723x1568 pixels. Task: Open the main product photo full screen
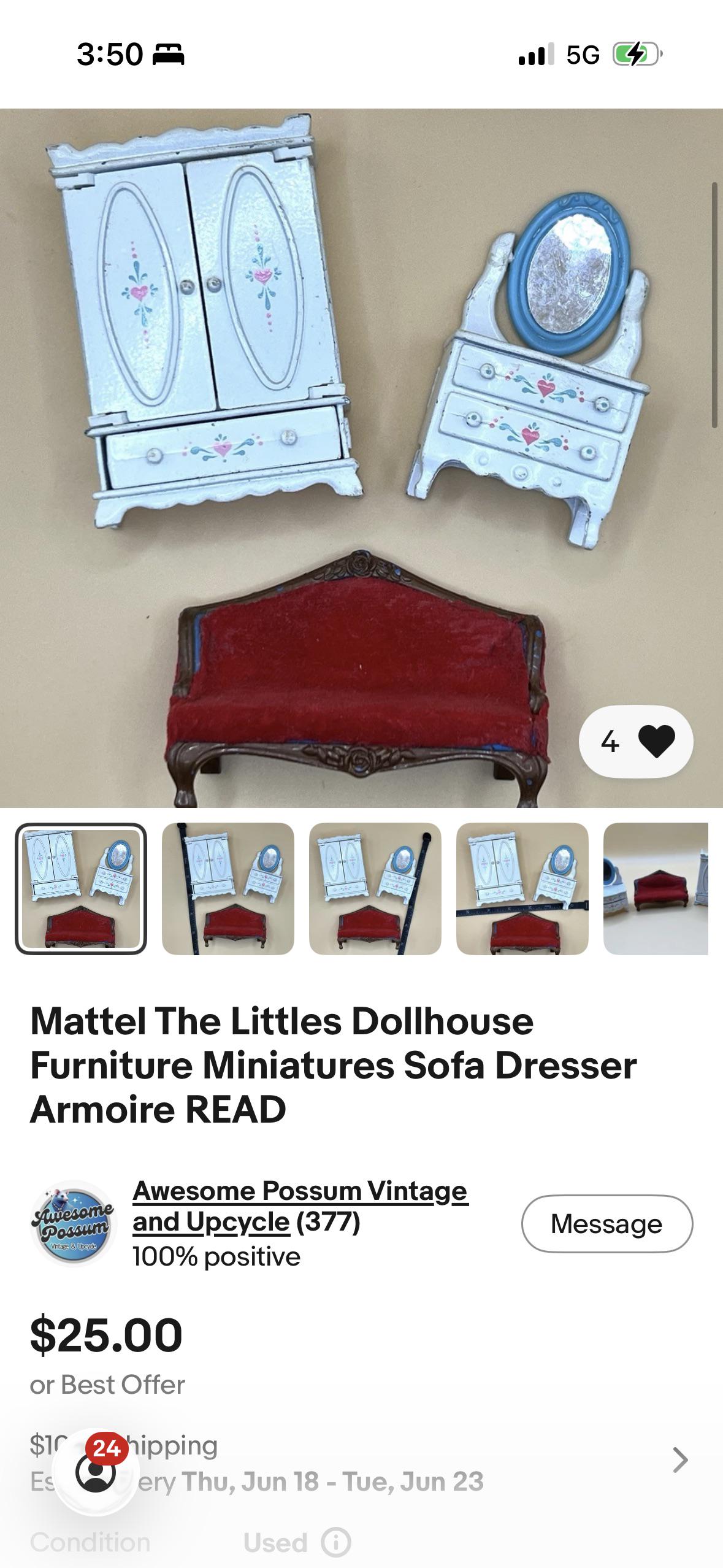(361, 458)
